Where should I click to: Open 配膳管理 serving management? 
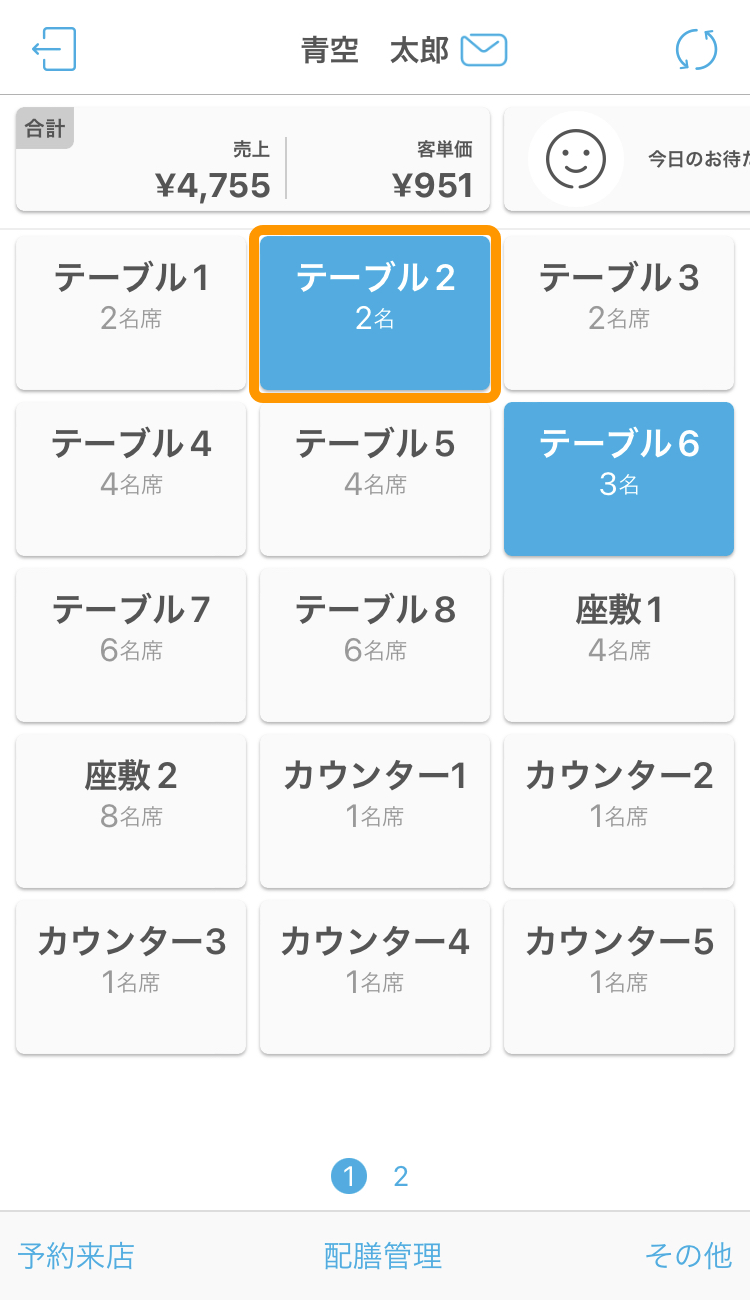383,1256
